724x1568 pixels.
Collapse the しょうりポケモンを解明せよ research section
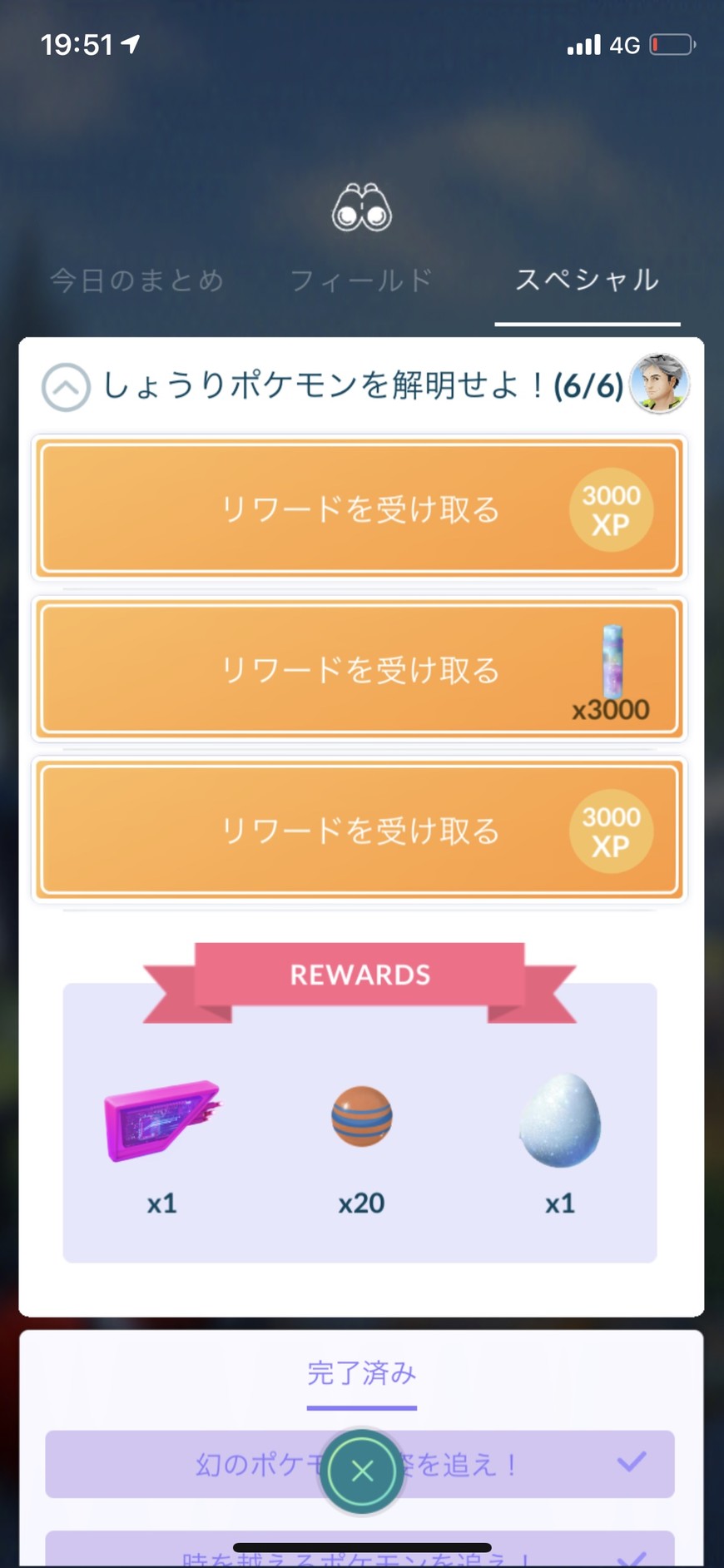pyautogui.click(x=66, y=387)
